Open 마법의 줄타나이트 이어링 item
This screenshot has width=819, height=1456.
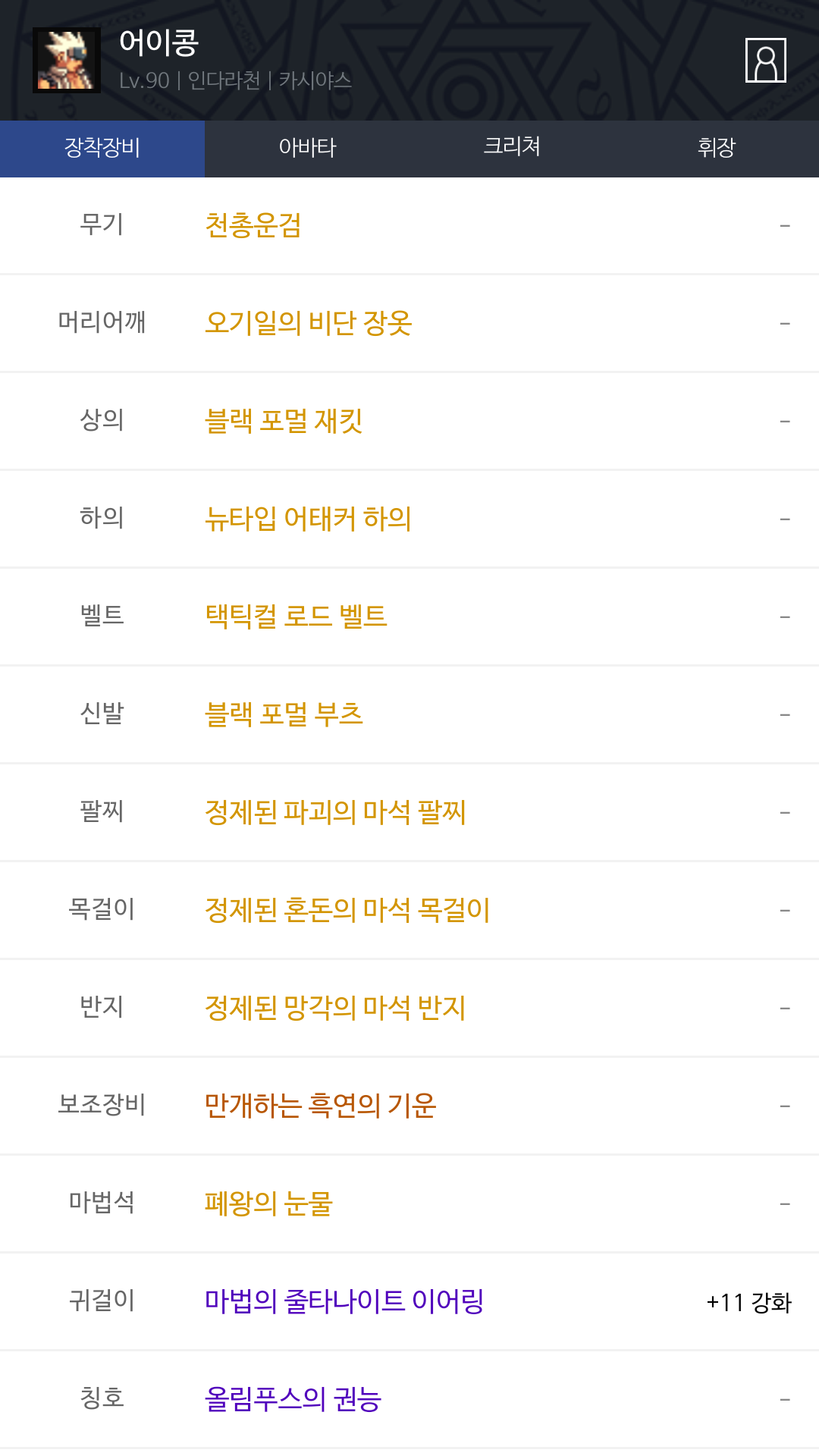(344, 1301)
